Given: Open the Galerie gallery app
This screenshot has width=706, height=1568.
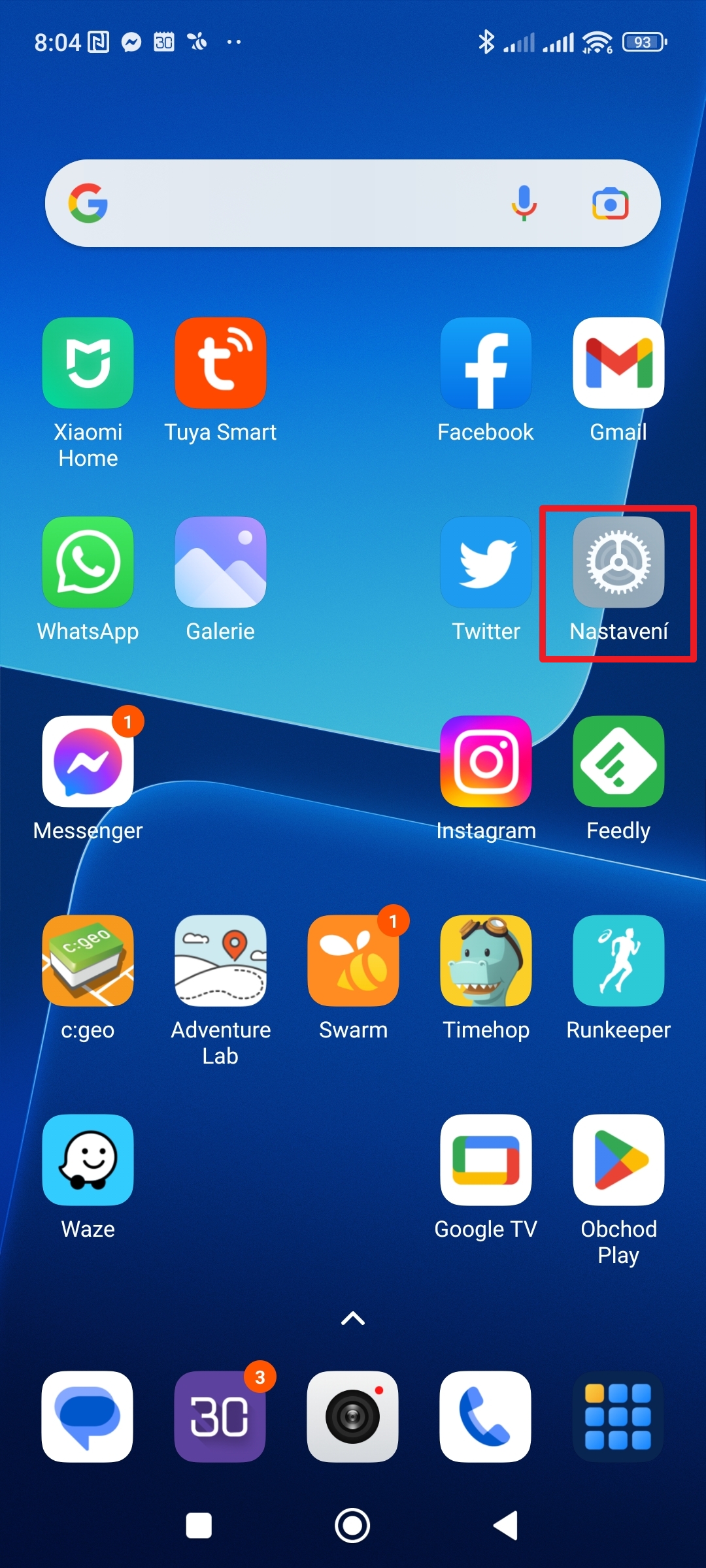Looking at the screenshot, I should click(x=220, y=563).
